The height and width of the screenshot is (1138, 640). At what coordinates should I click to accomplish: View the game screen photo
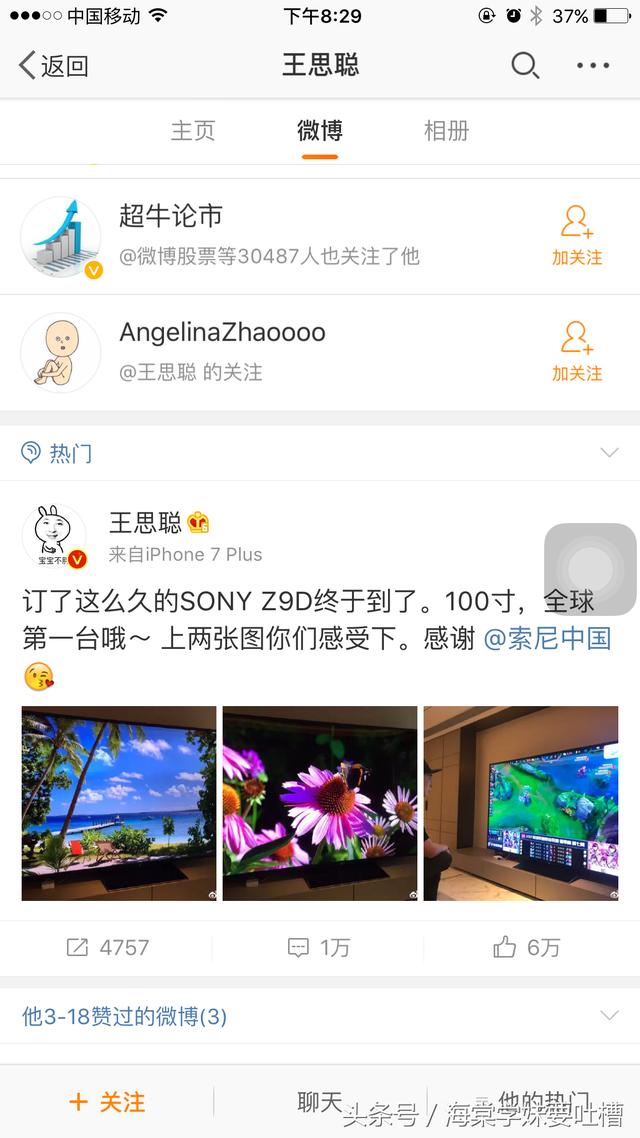pyautogui.click(x=520, y=803)
